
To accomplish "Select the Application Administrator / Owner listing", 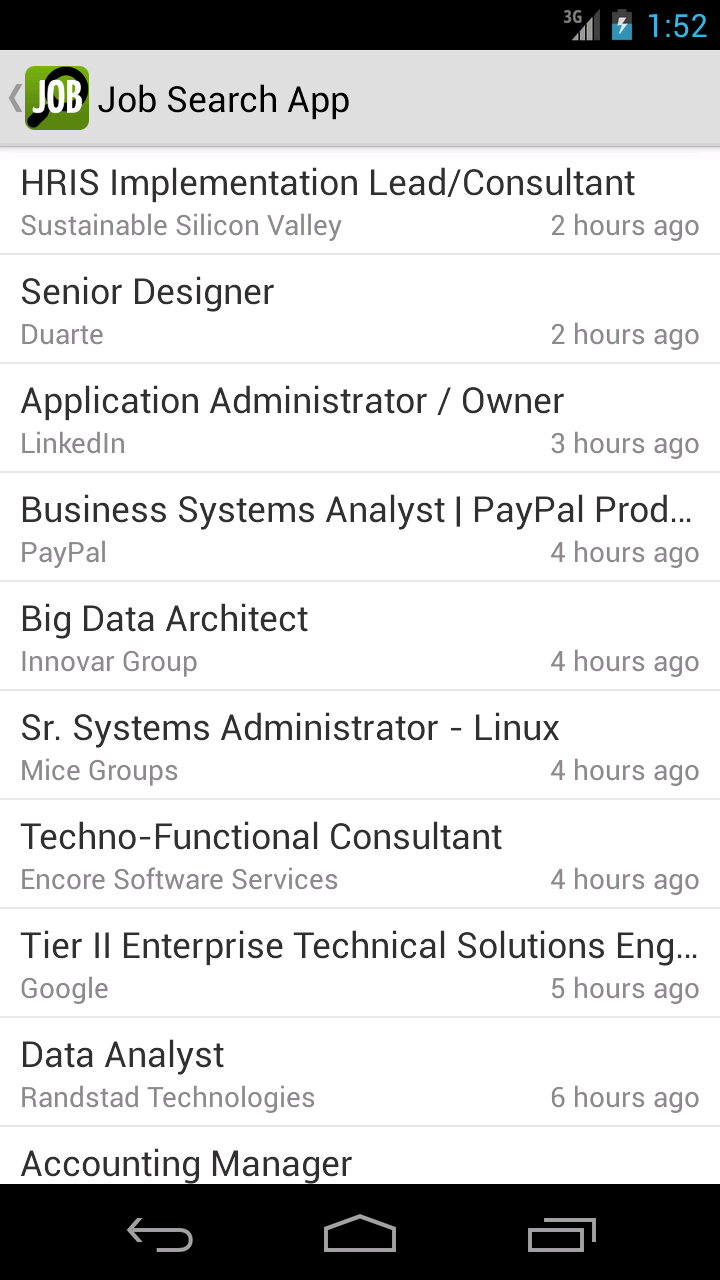I will coord(360,418).
